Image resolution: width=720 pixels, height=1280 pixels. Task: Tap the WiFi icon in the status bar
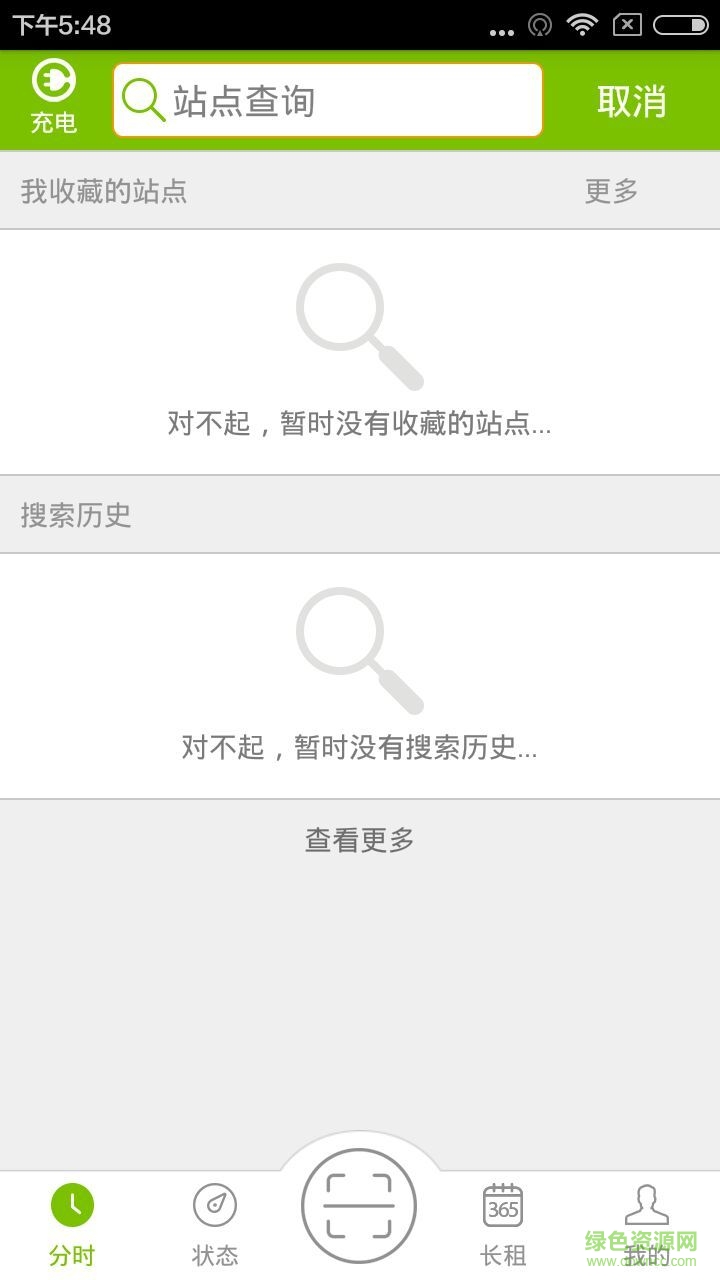tap(584, 24)
